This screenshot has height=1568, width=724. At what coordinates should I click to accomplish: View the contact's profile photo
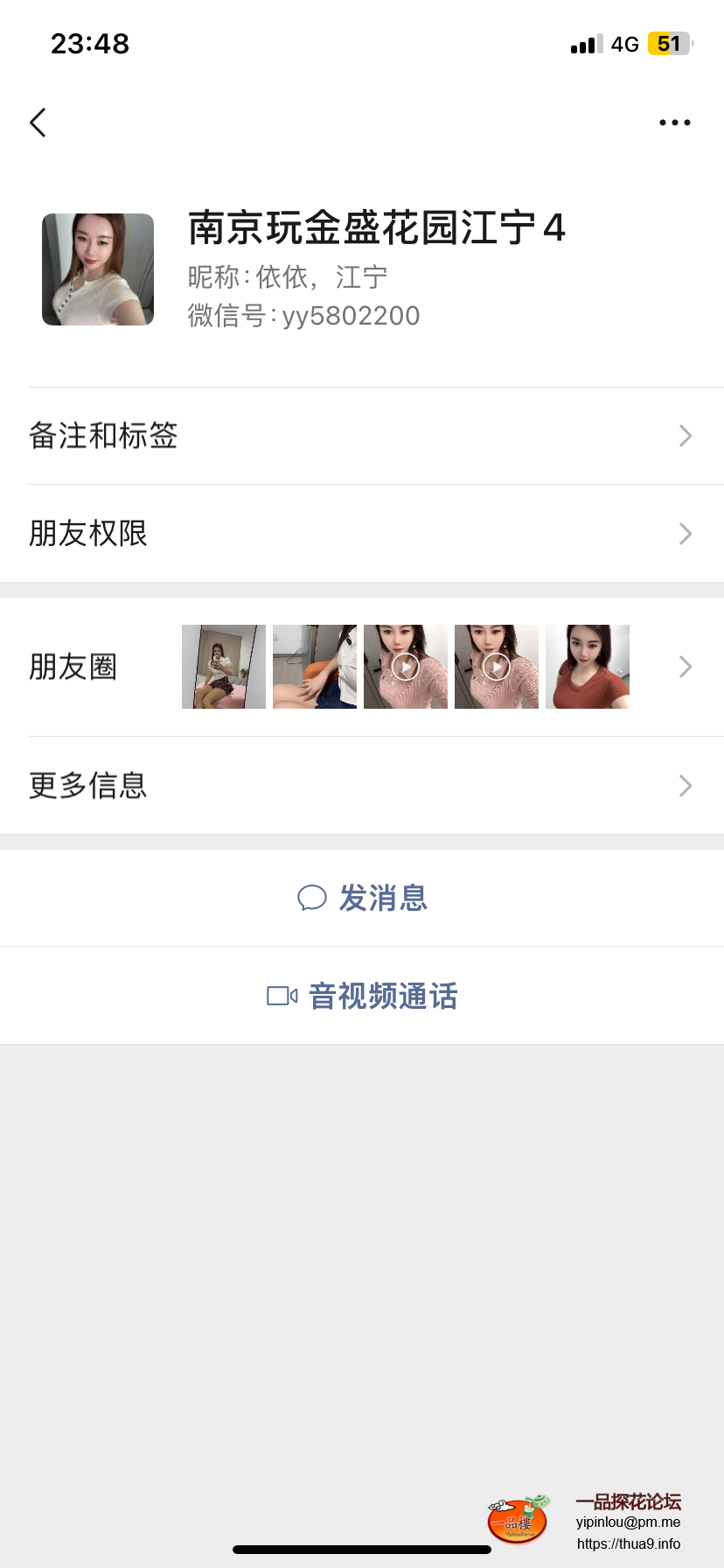[x=98, y=269]
